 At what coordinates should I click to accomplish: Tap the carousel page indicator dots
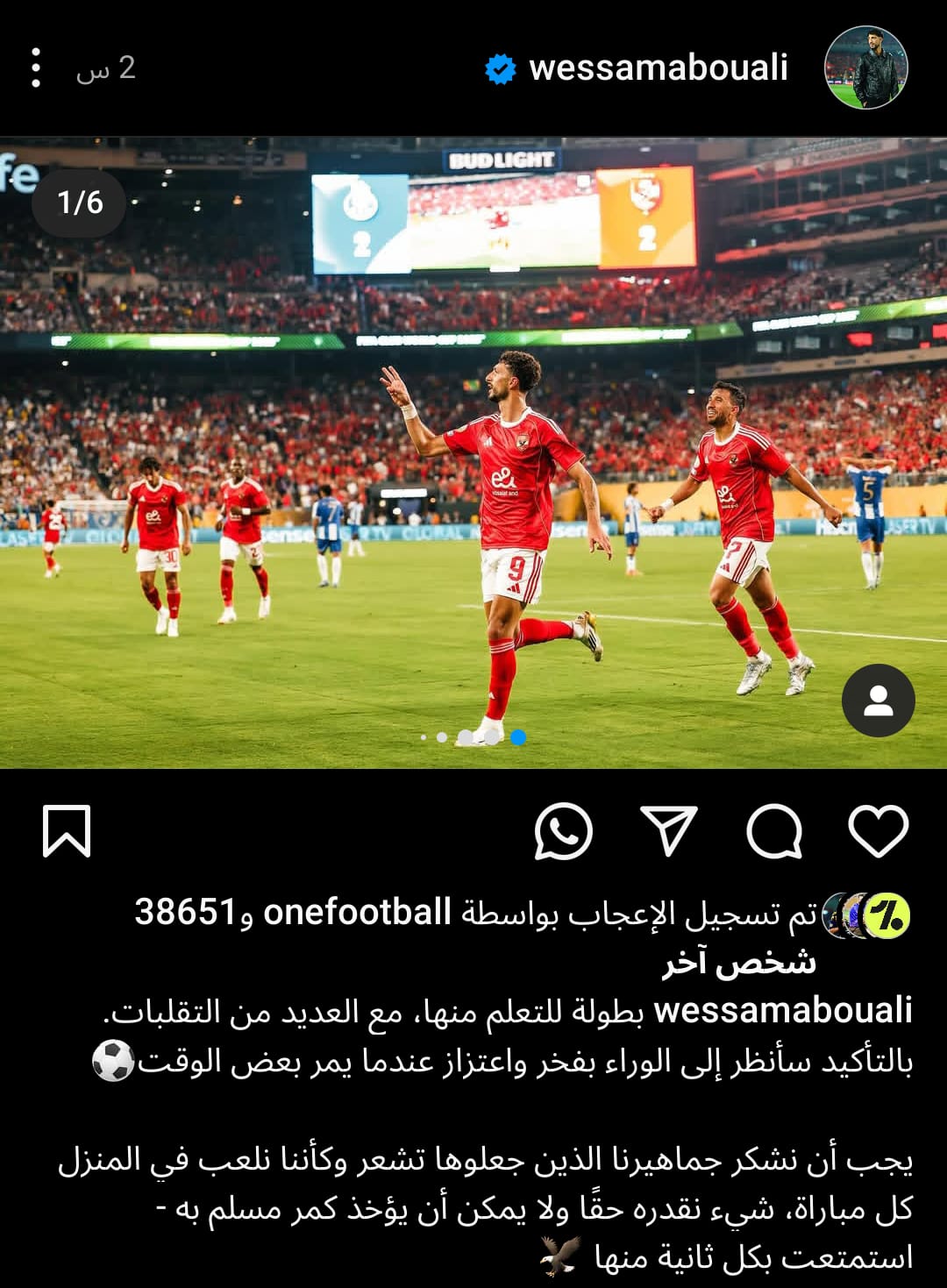pyautogui.click(x=473, y=737)
